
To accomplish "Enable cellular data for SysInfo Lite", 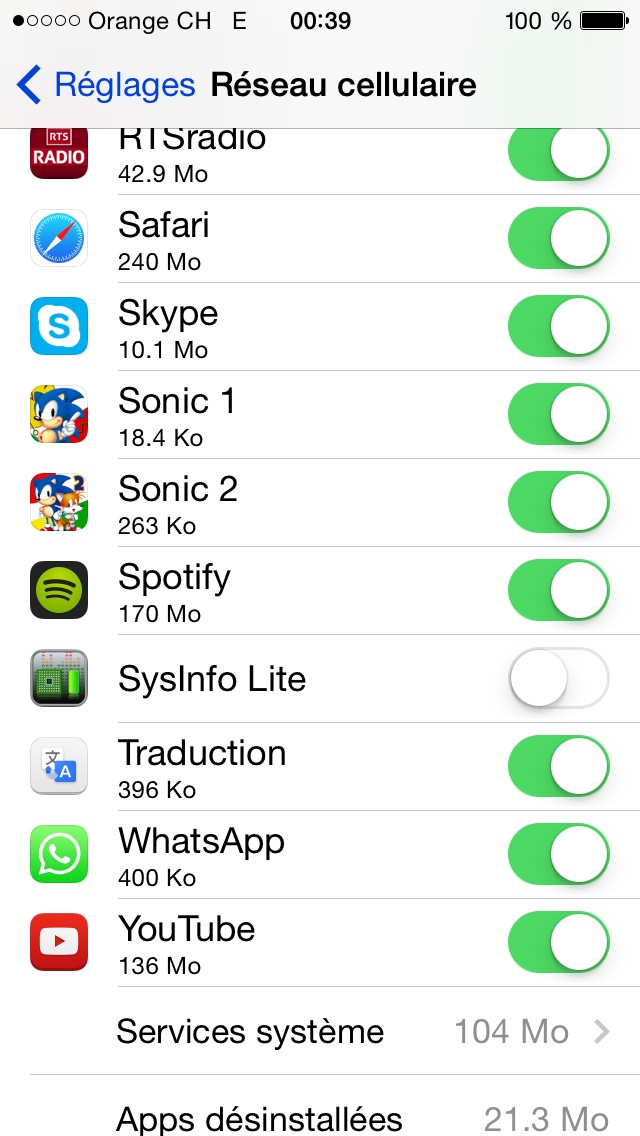I will point(558,679).
